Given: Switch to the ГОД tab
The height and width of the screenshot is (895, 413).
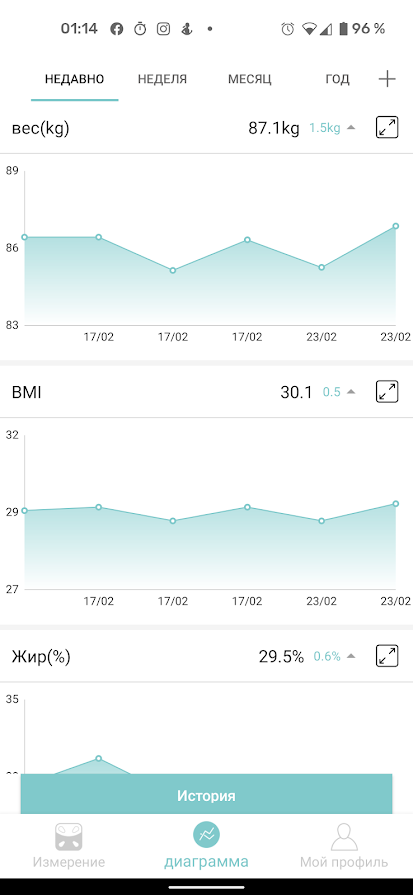Looking at the screenshot, I should [337, 79].
